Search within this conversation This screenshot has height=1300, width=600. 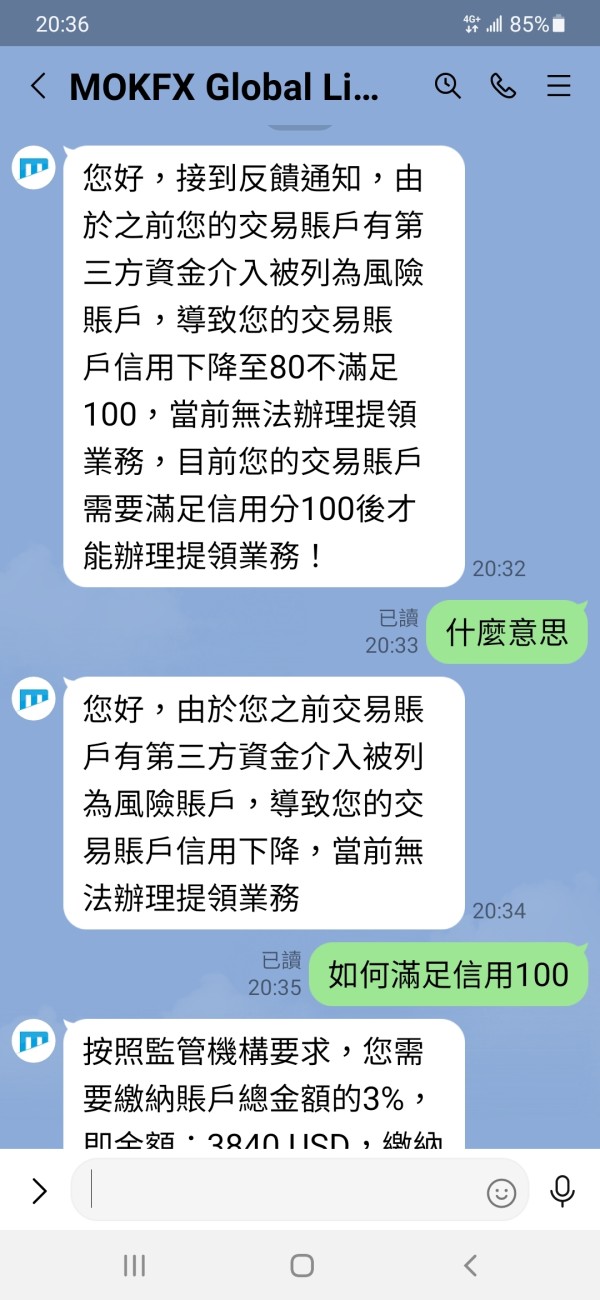pyautogui.click(x=447, y=86)
